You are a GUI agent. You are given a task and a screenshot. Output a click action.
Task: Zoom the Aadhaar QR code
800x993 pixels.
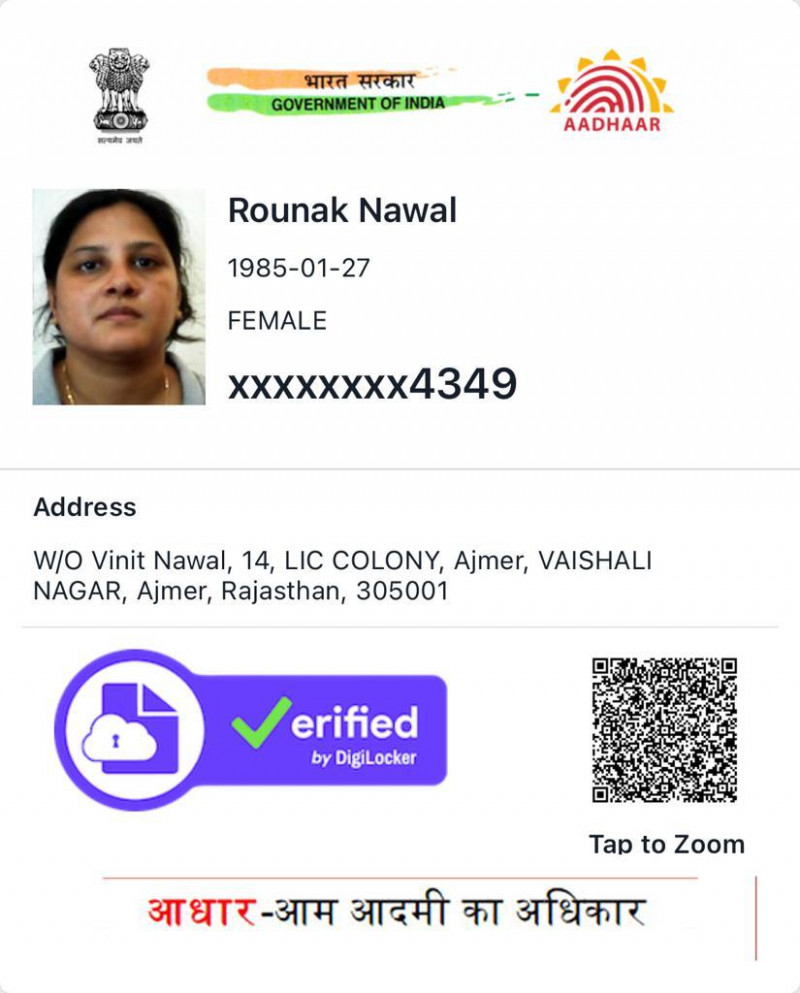tap(664, 730)
